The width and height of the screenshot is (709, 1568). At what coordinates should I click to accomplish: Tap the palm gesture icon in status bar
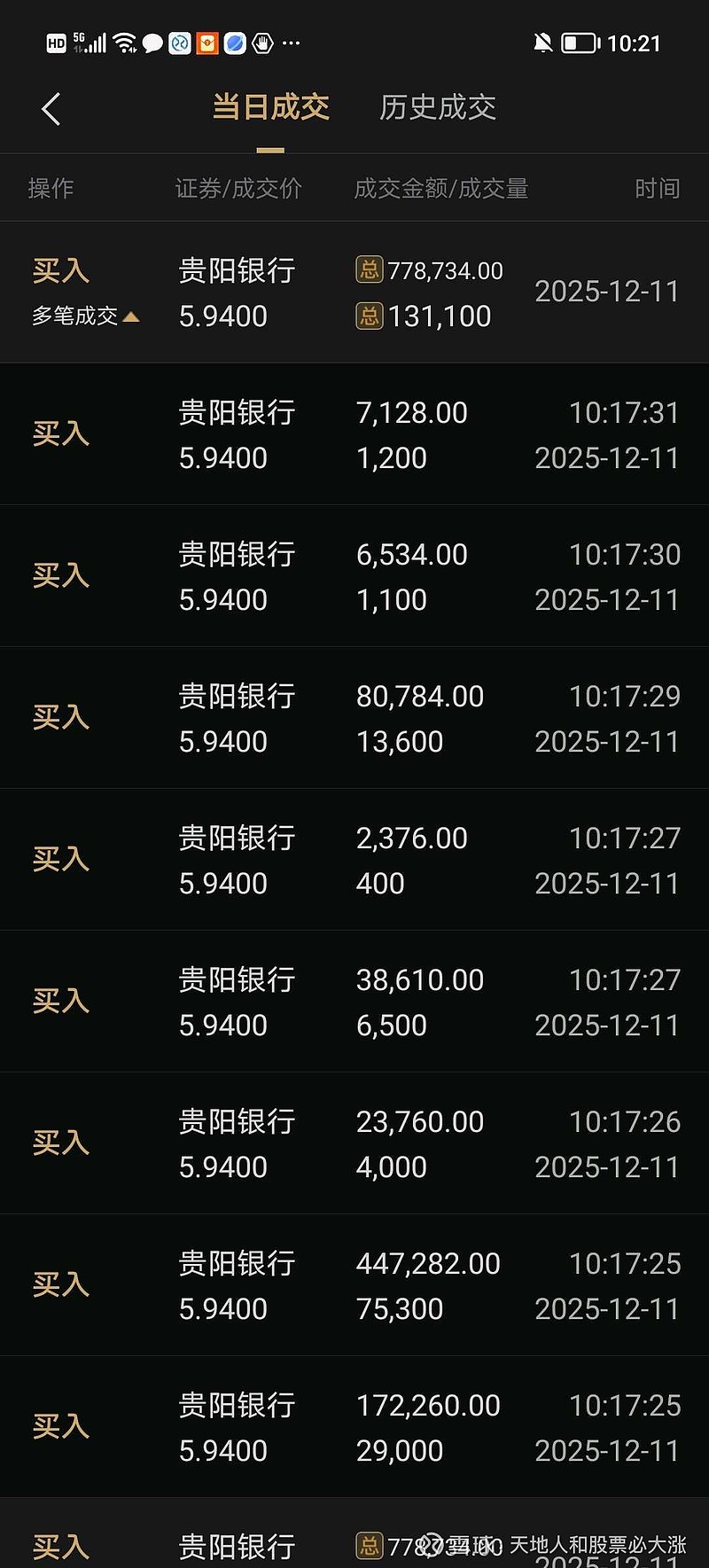pos(262,43)
